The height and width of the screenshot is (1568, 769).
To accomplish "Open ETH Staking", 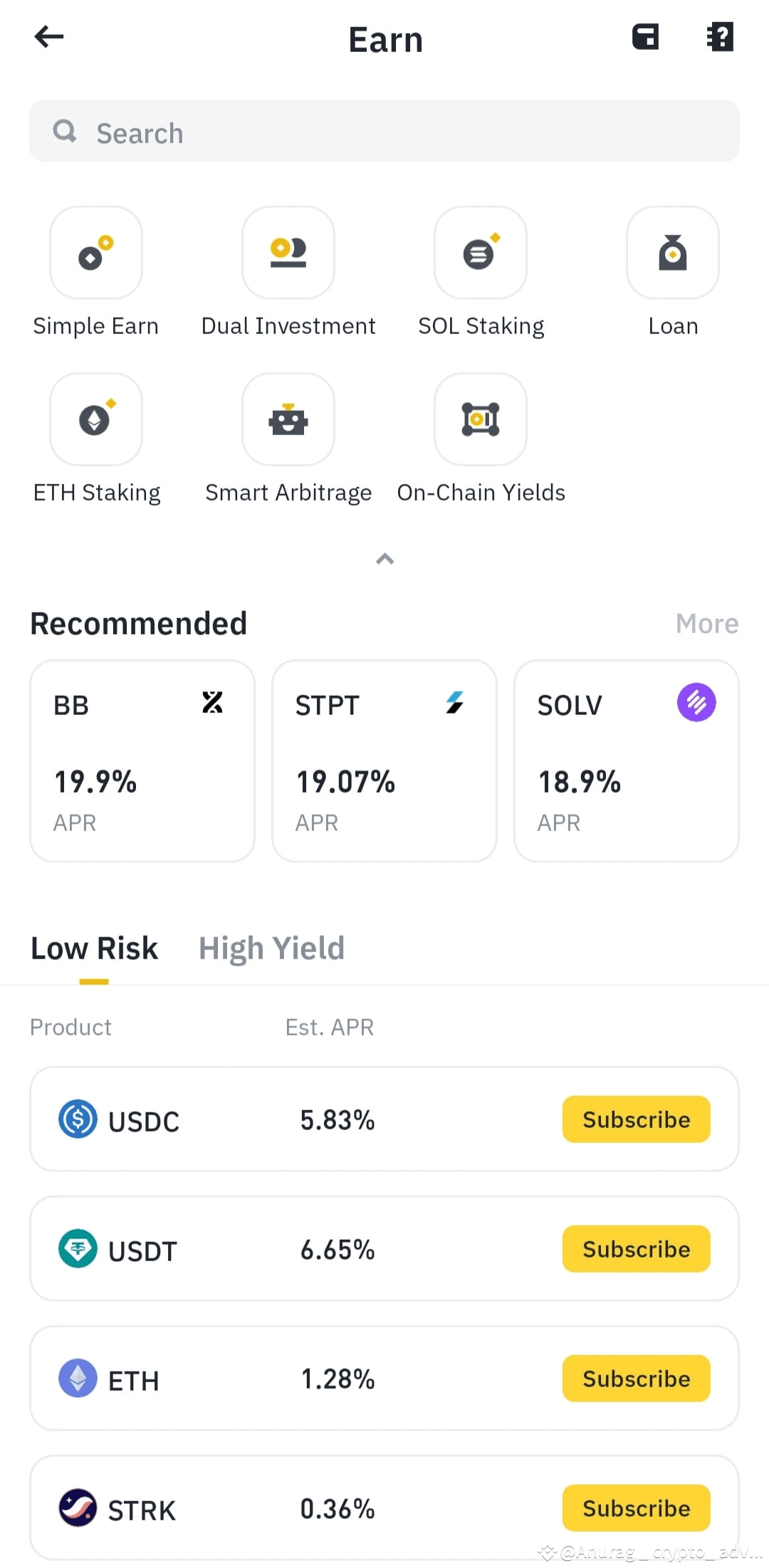I will click(95, 438).
